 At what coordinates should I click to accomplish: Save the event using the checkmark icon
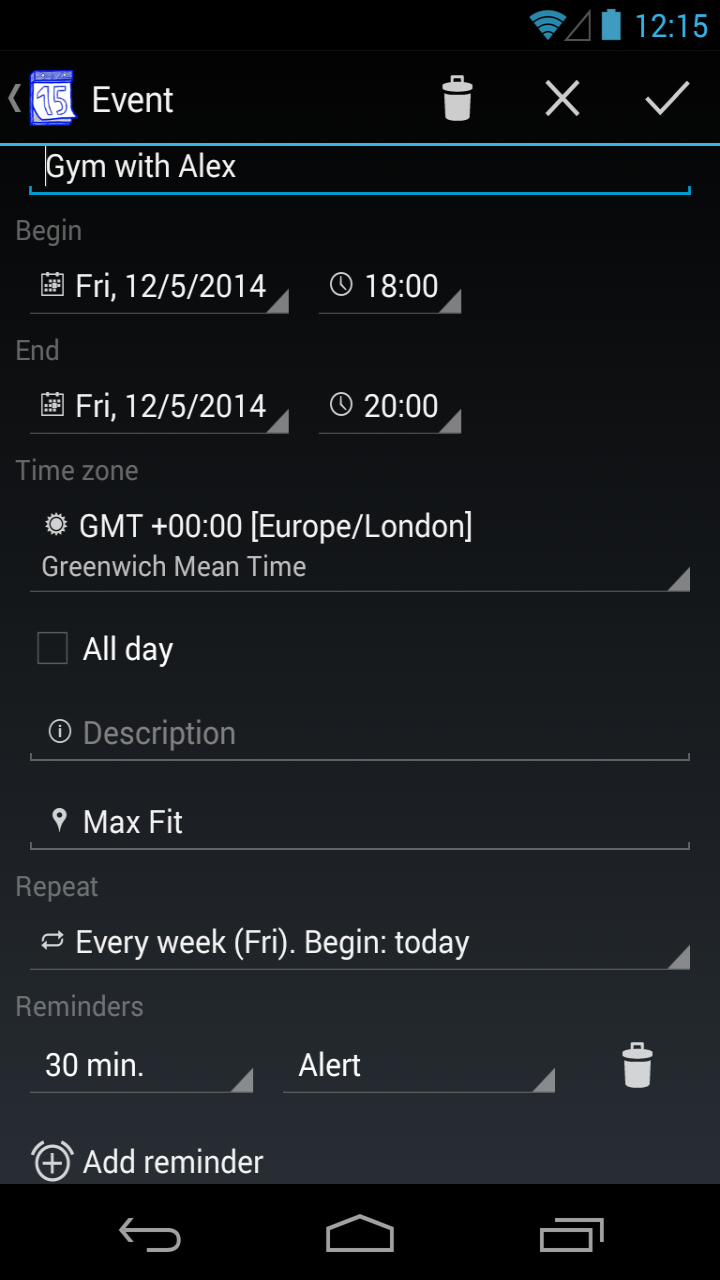[665, 97]
